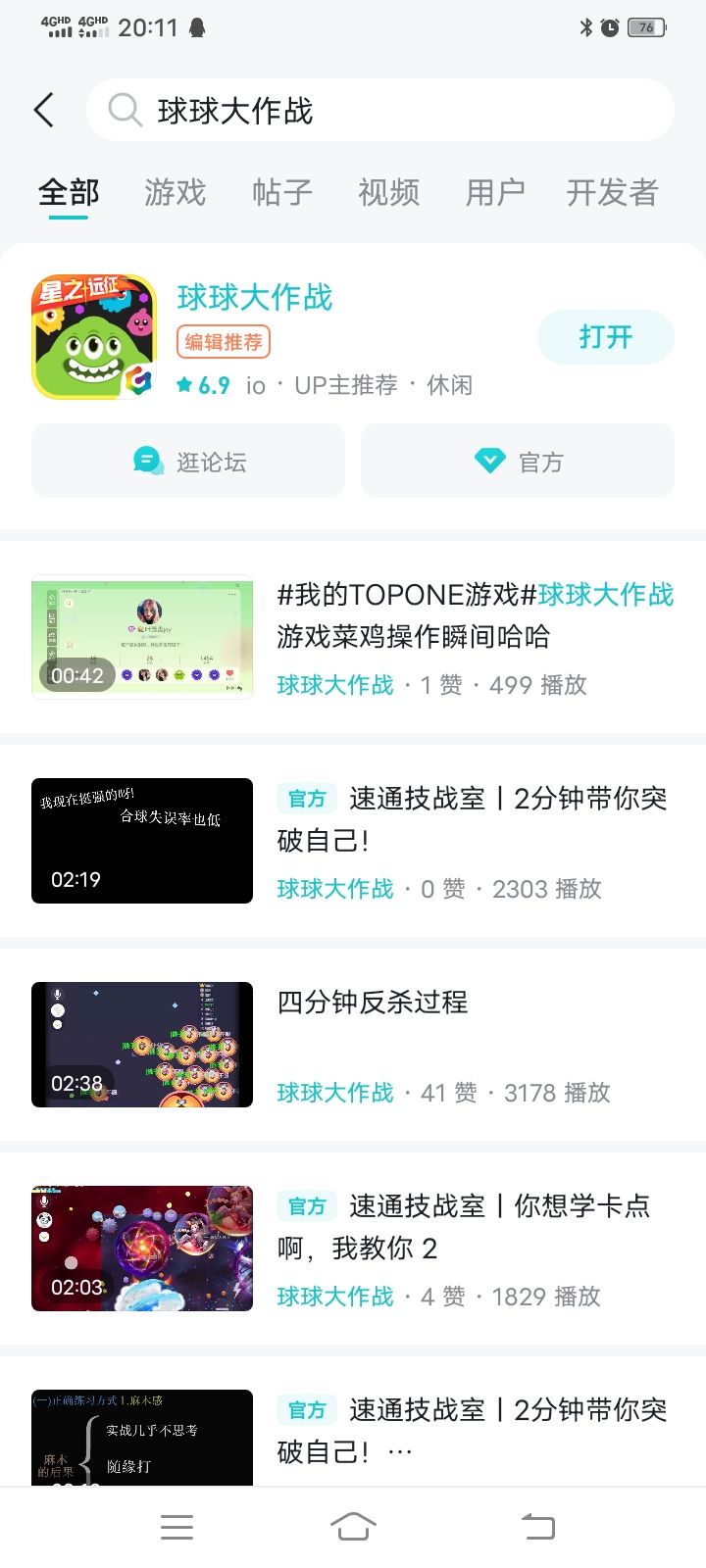This screenshot has width=706, height=1568.
Task: Switch to the 帖子 tab
Action: [x=282, y=192]
